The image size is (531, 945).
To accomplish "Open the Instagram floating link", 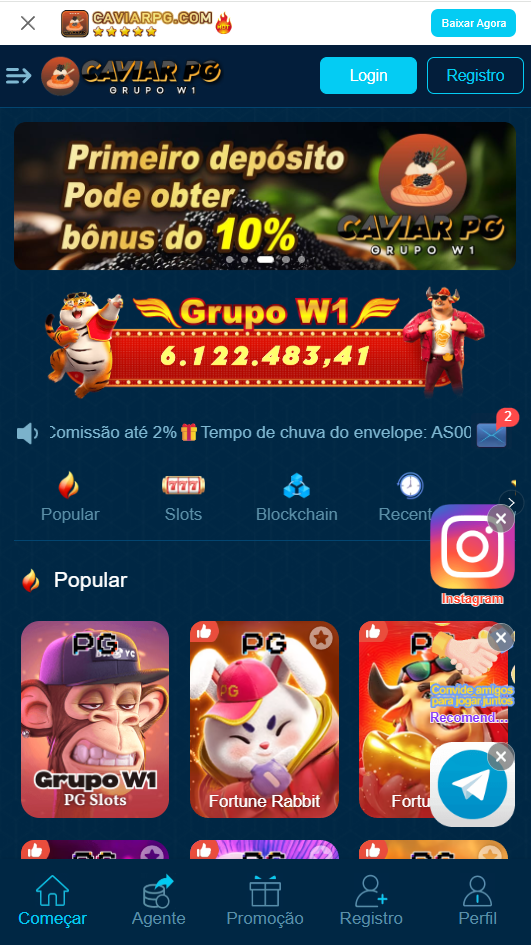I will pos(472,551).
